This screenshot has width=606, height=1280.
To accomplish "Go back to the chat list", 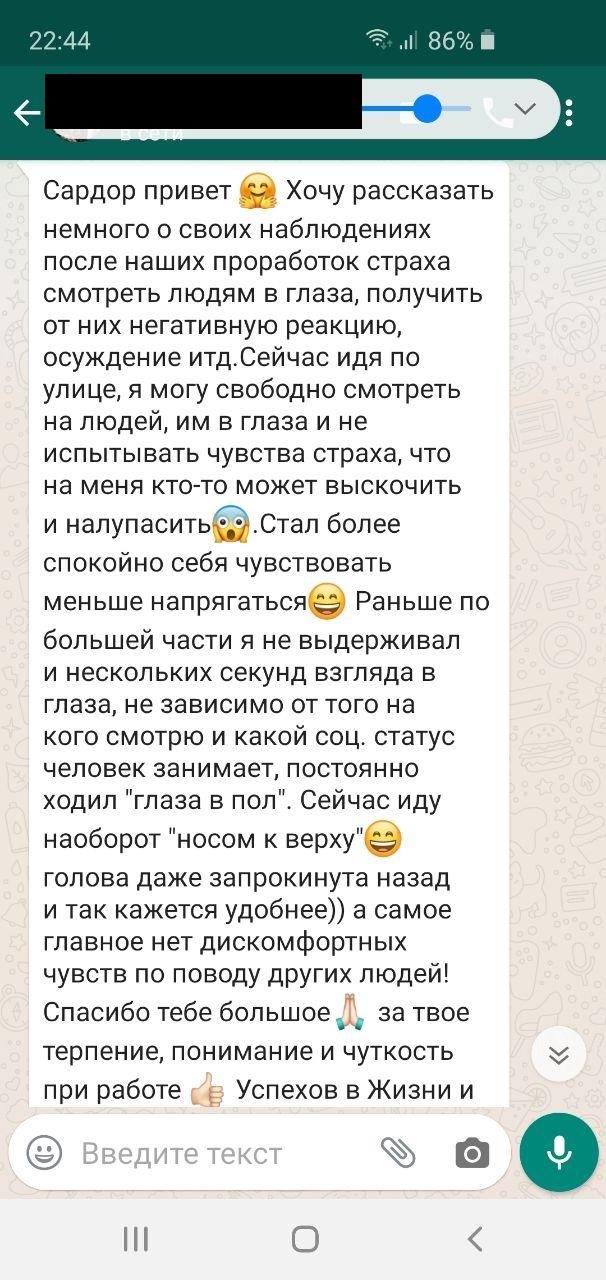I will pyautogui.click(x=27, y=113).
